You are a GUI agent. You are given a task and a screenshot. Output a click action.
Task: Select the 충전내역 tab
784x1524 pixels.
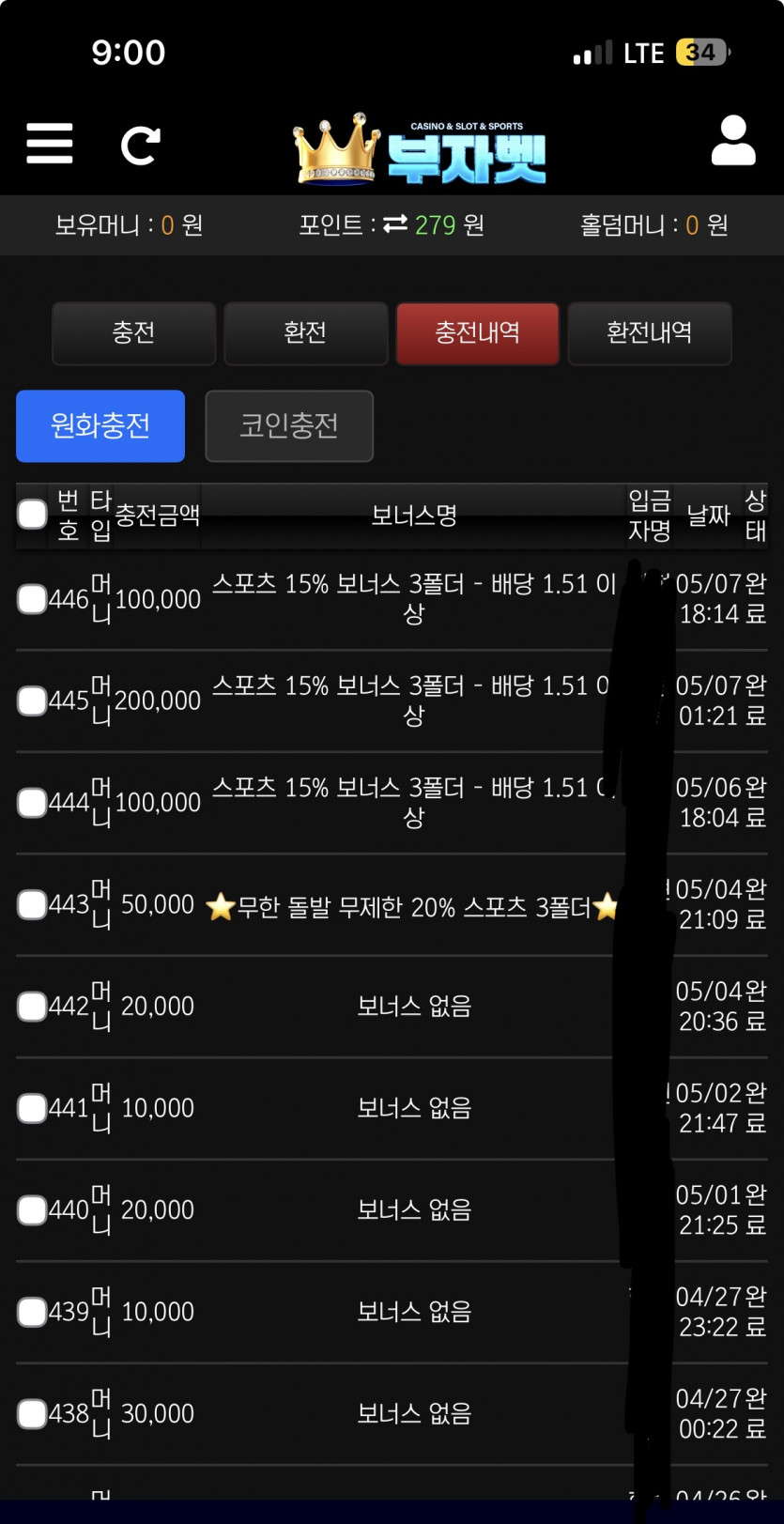click(x=478, y=332)
